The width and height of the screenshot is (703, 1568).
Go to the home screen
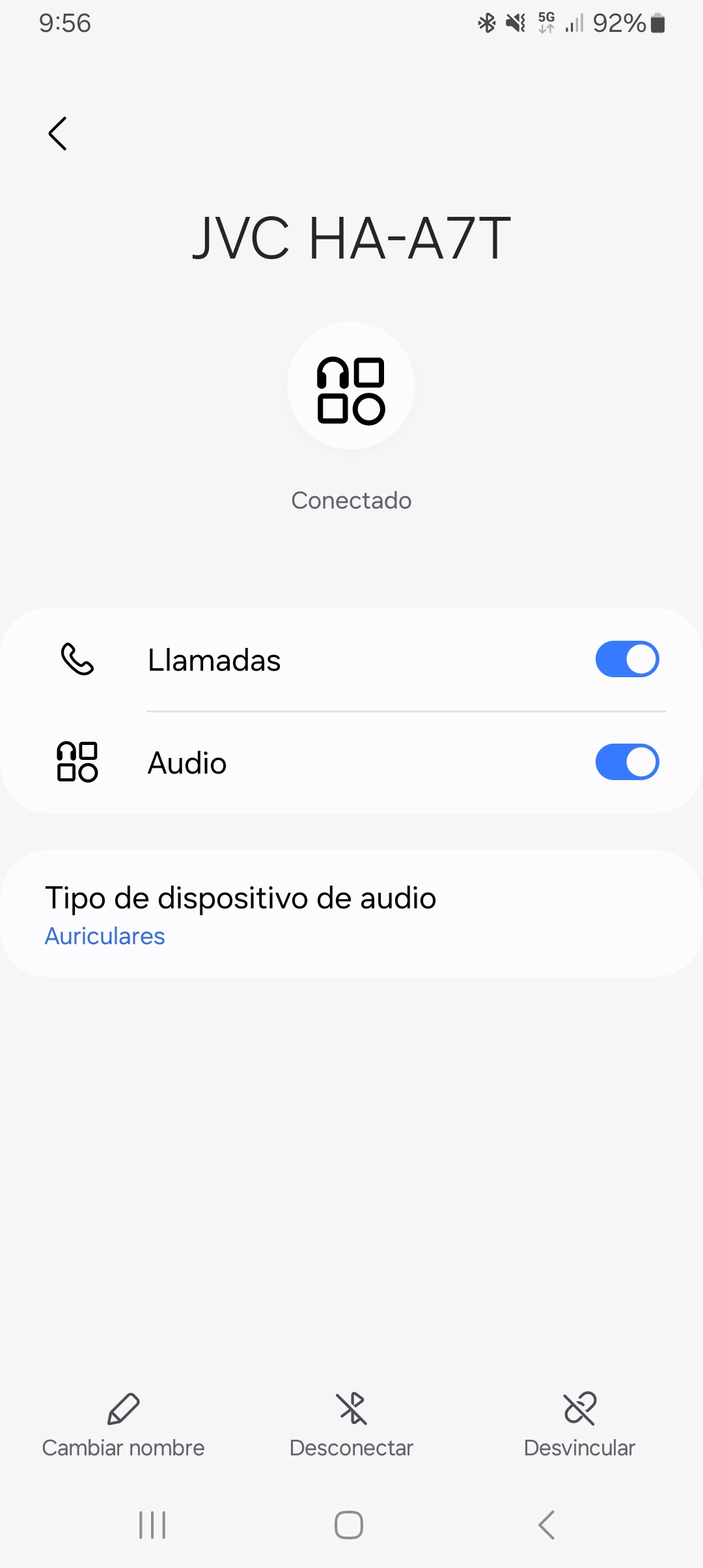point(349,1525)
